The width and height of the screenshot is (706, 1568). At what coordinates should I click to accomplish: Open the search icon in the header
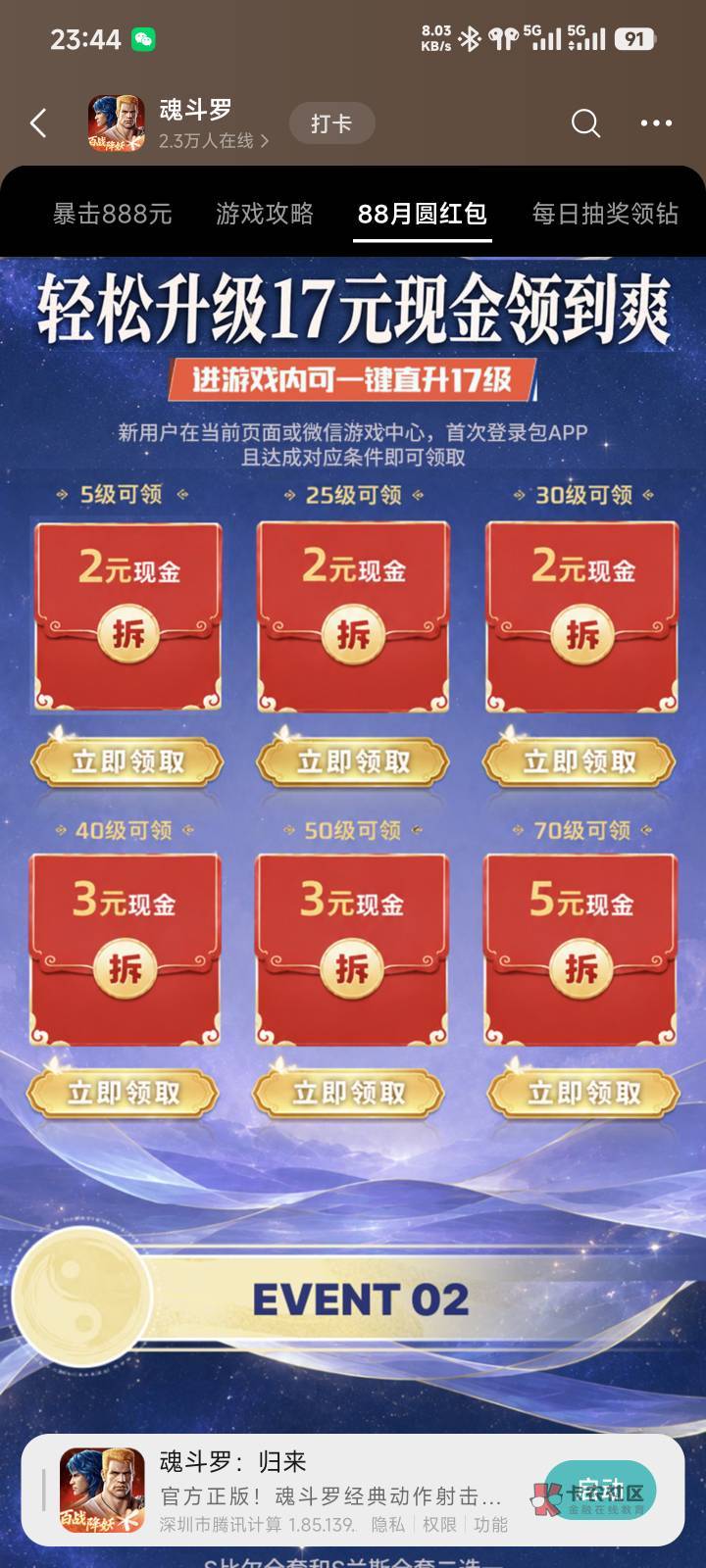585,123
